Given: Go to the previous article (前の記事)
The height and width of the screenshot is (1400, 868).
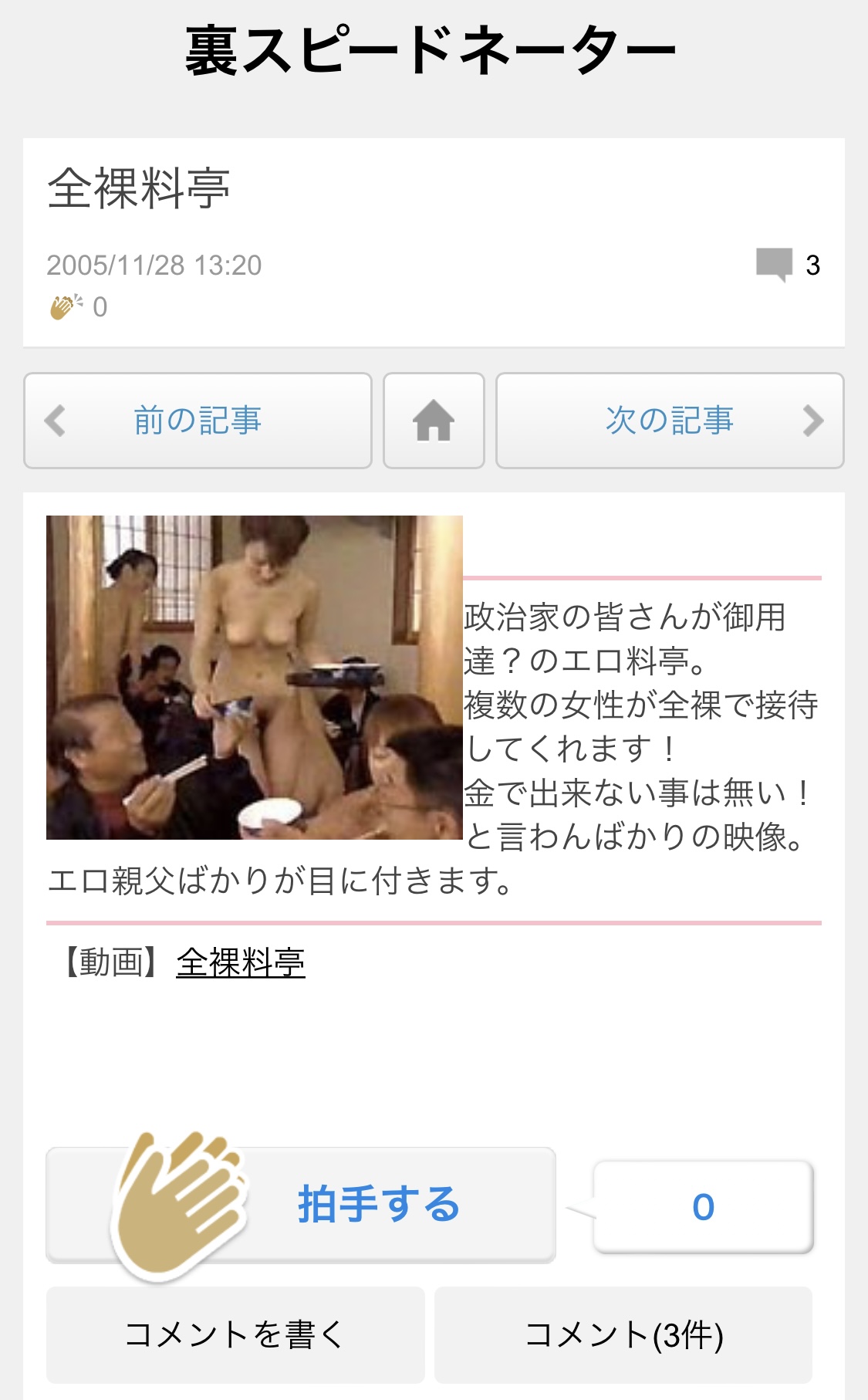Looking at the screenshot, I should point(198,421).
